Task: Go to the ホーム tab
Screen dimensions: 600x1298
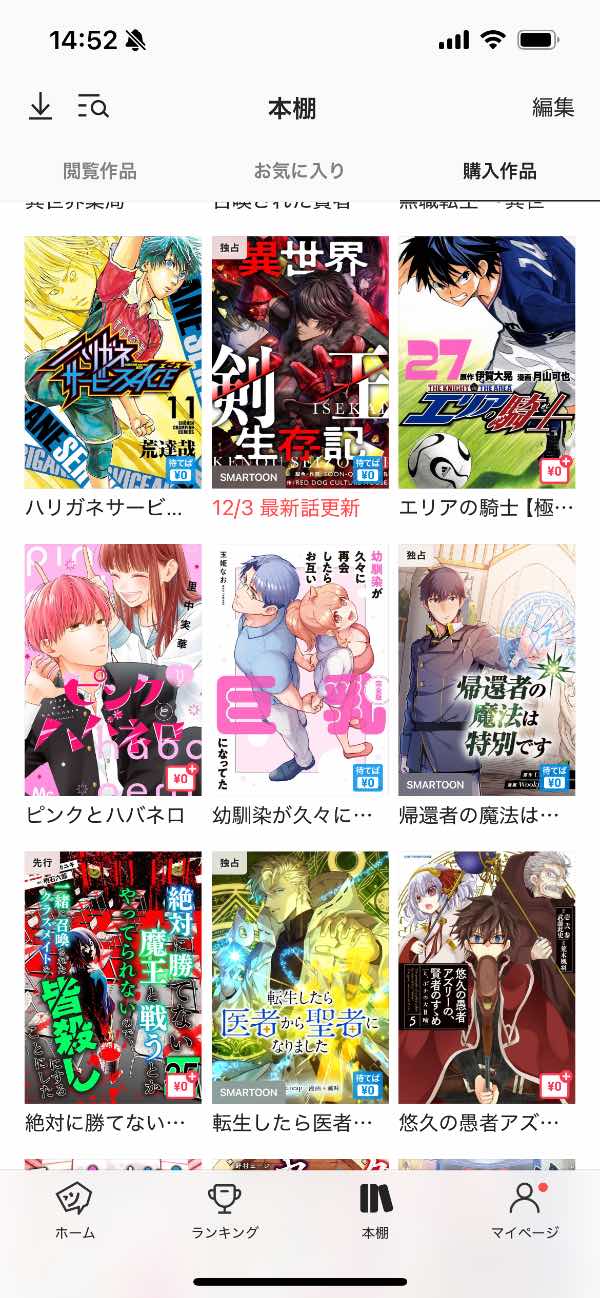Action: coord(75,1211)
